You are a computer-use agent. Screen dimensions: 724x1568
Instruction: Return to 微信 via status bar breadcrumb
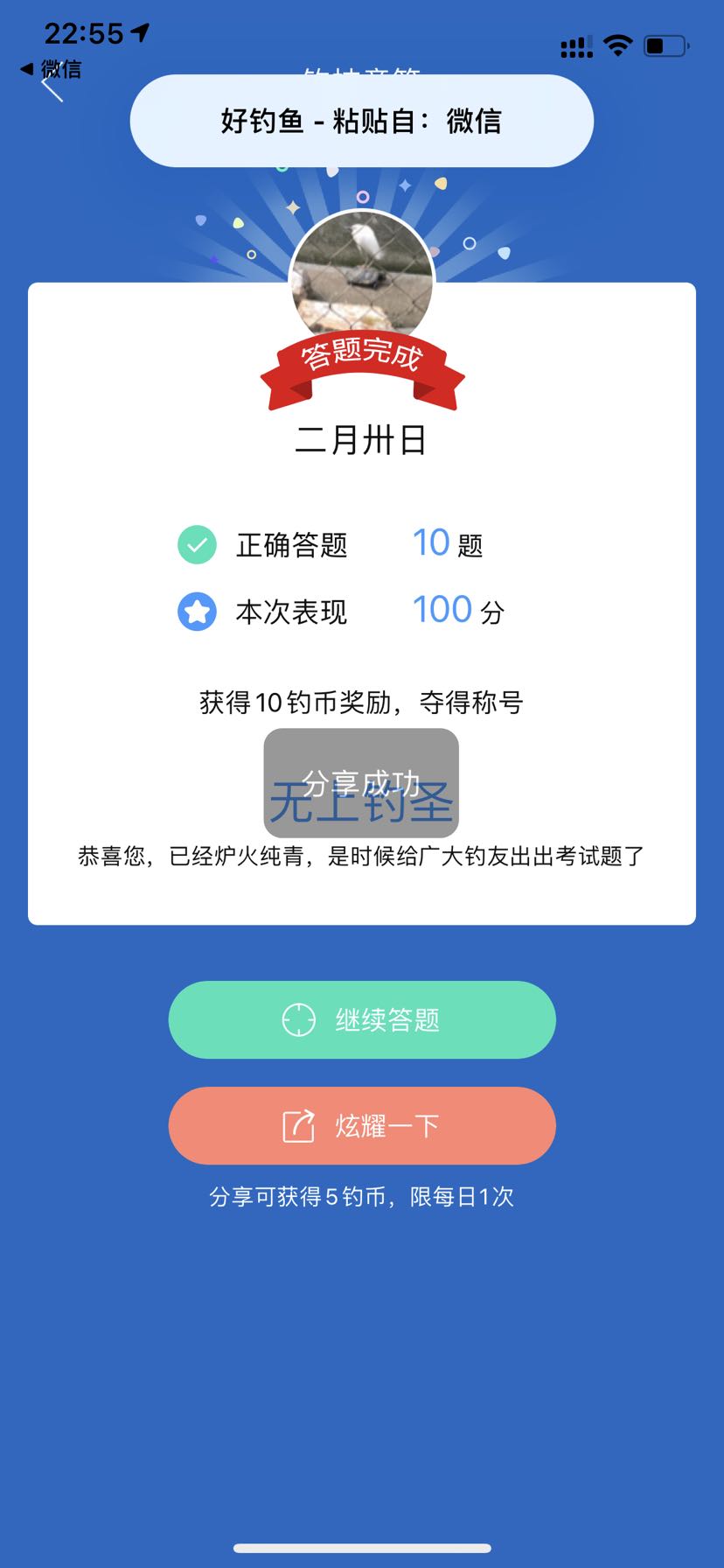click(x=52, y=68)
